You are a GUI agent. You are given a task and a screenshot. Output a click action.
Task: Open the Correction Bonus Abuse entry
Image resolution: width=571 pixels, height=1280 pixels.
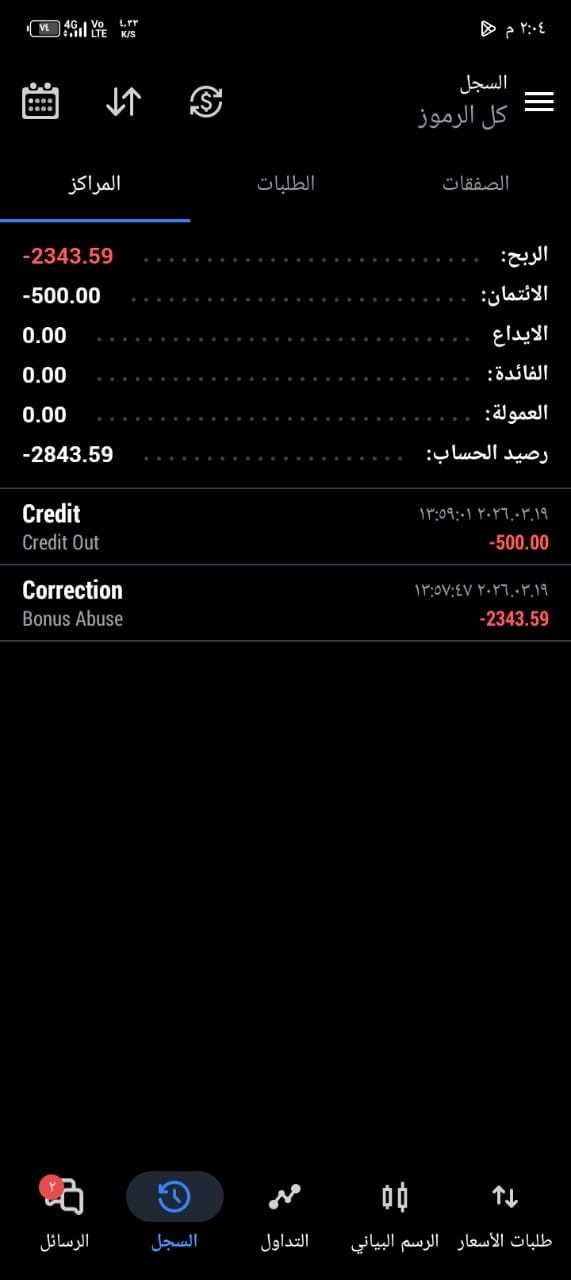tap(285, 603)
